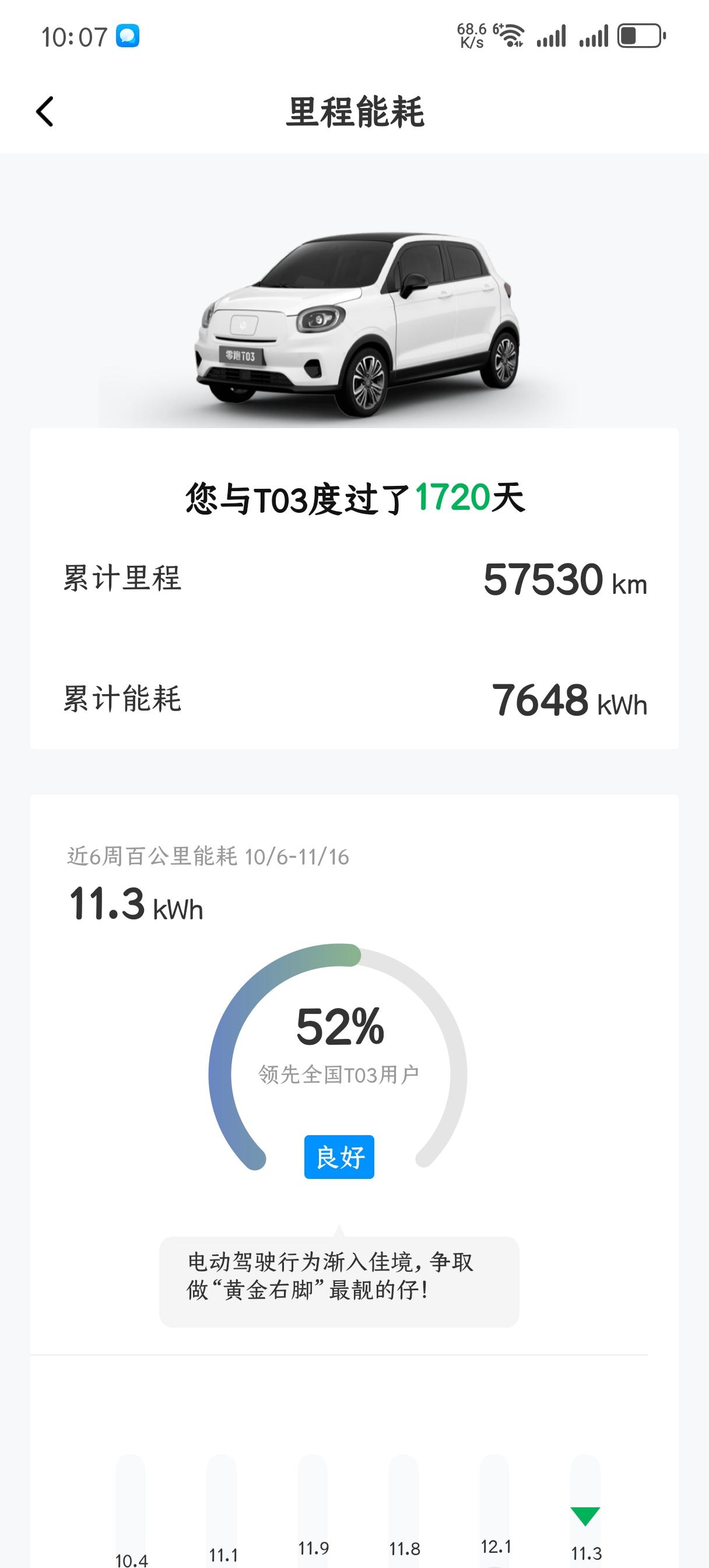Expand the 近6周百公里能耗 date range header
The height and width of the screenshot is (1568, 709).
207,856
